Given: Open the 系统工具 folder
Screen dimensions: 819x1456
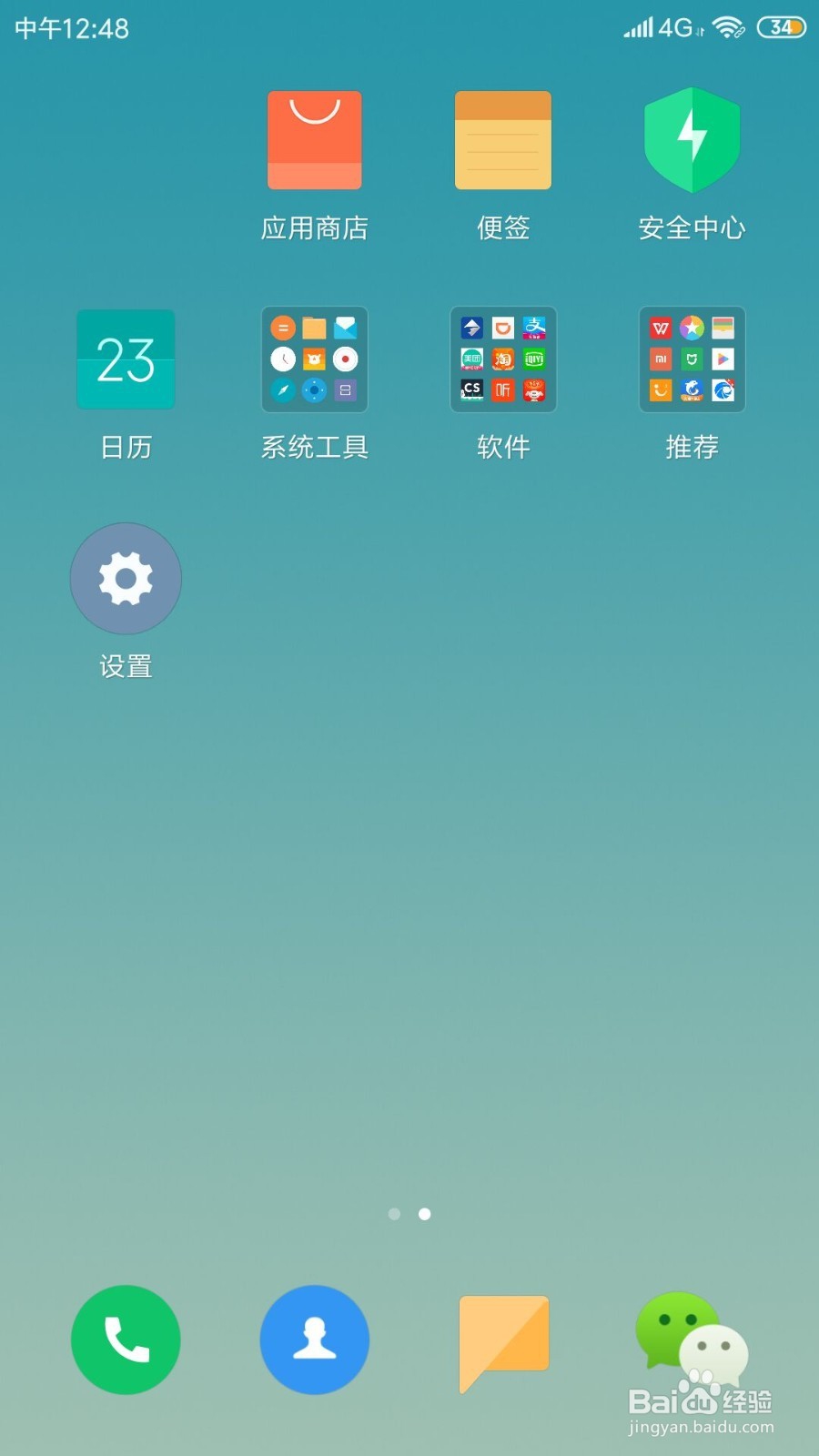Looking at the screenshot, I should pos(314,359).
